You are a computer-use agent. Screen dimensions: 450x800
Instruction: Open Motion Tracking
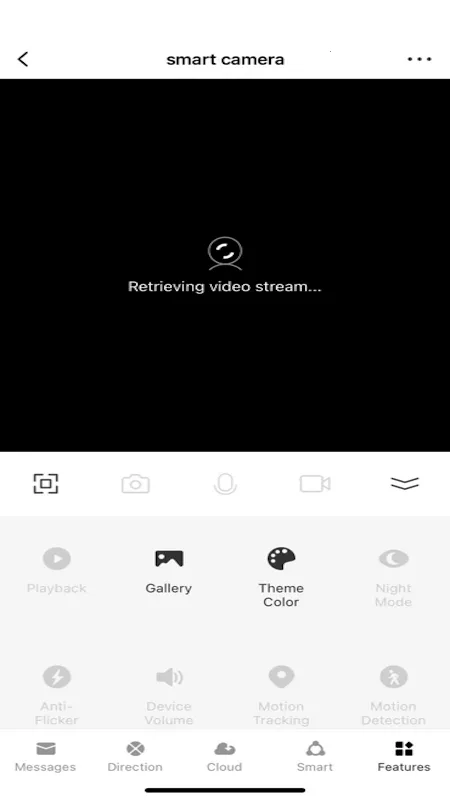click(281, 696)
